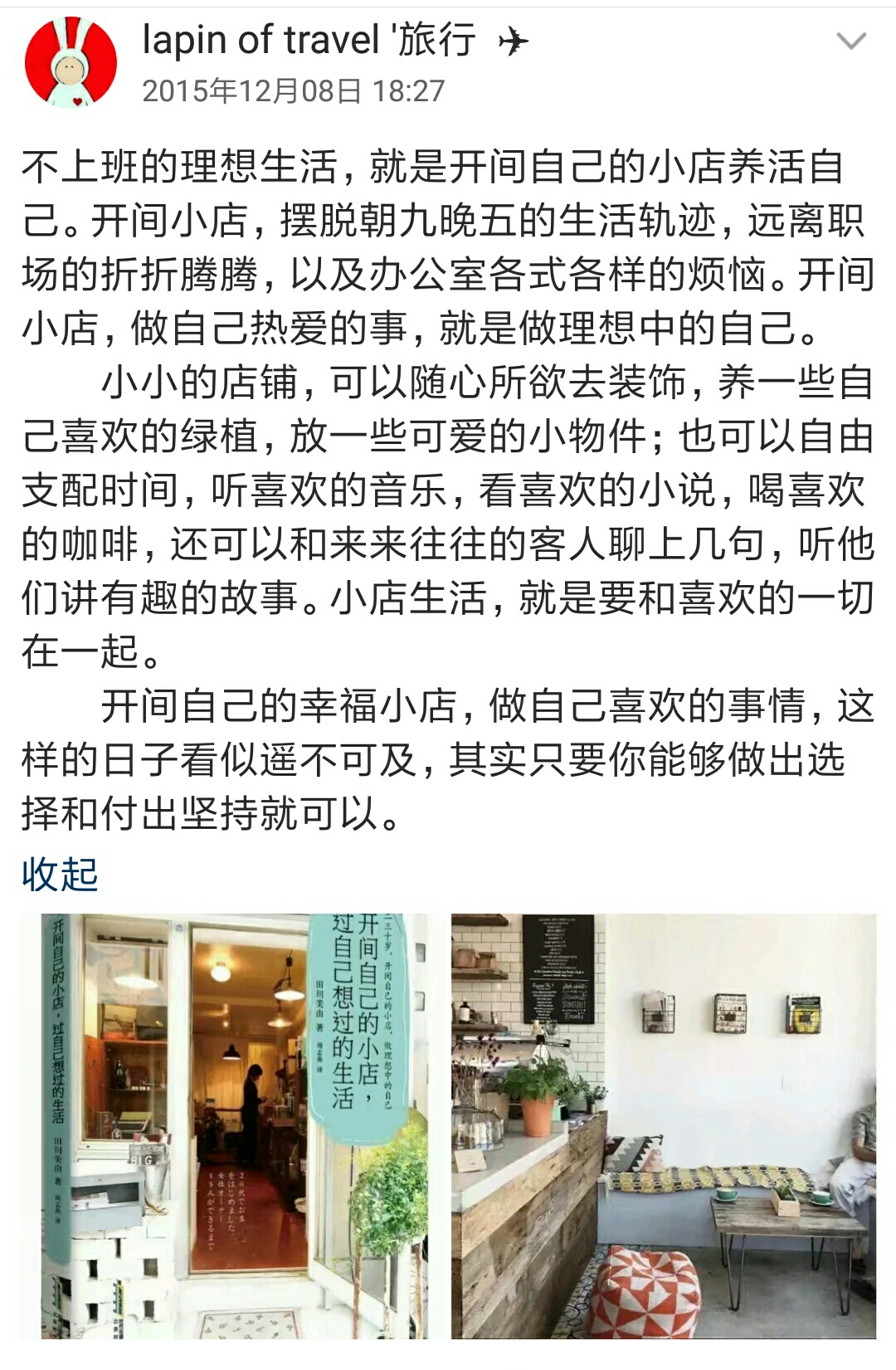Image resolution: width=896 pixels, height=1370 pixels.
Task: Collapse the post with 收起
Action: [x=60, y=874]
